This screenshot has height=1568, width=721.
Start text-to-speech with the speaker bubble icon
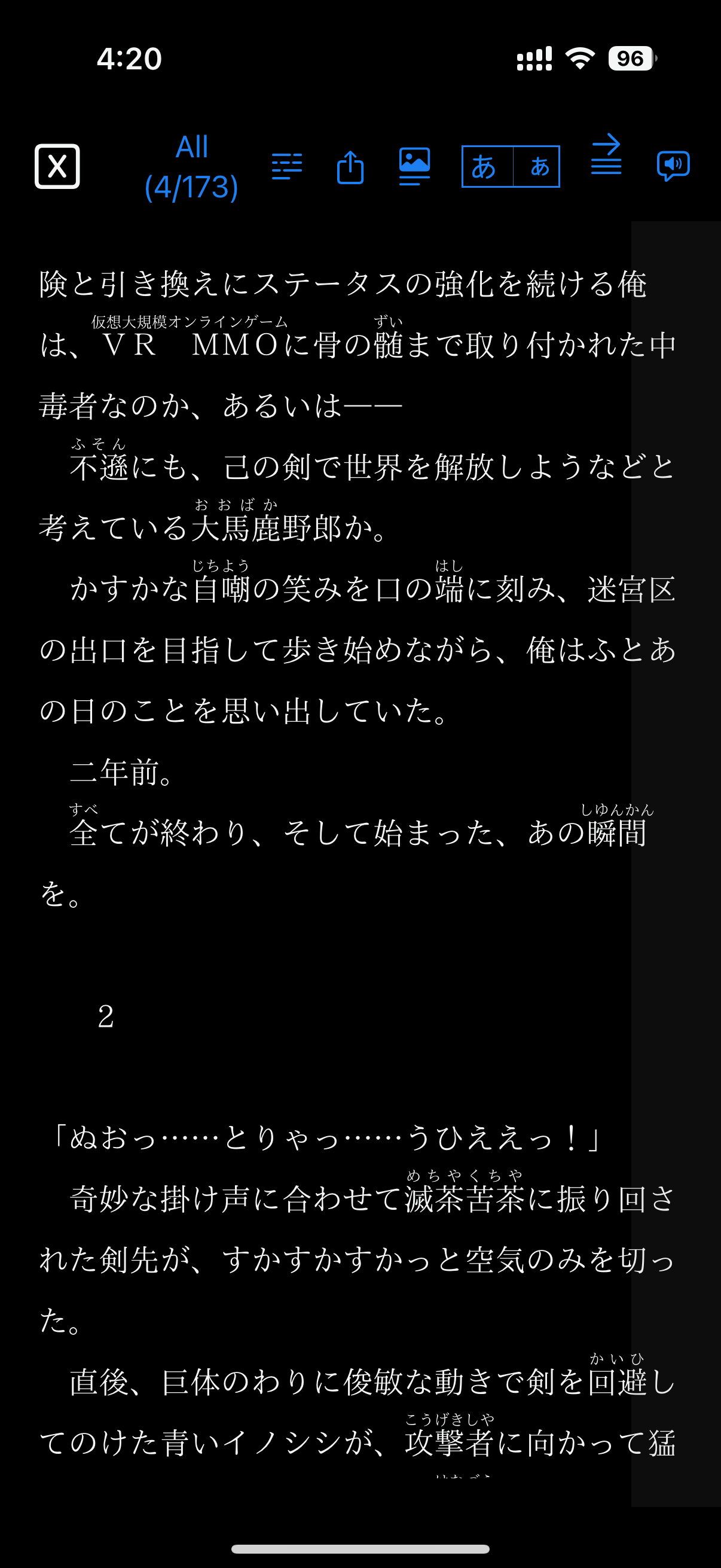point(673,166)
